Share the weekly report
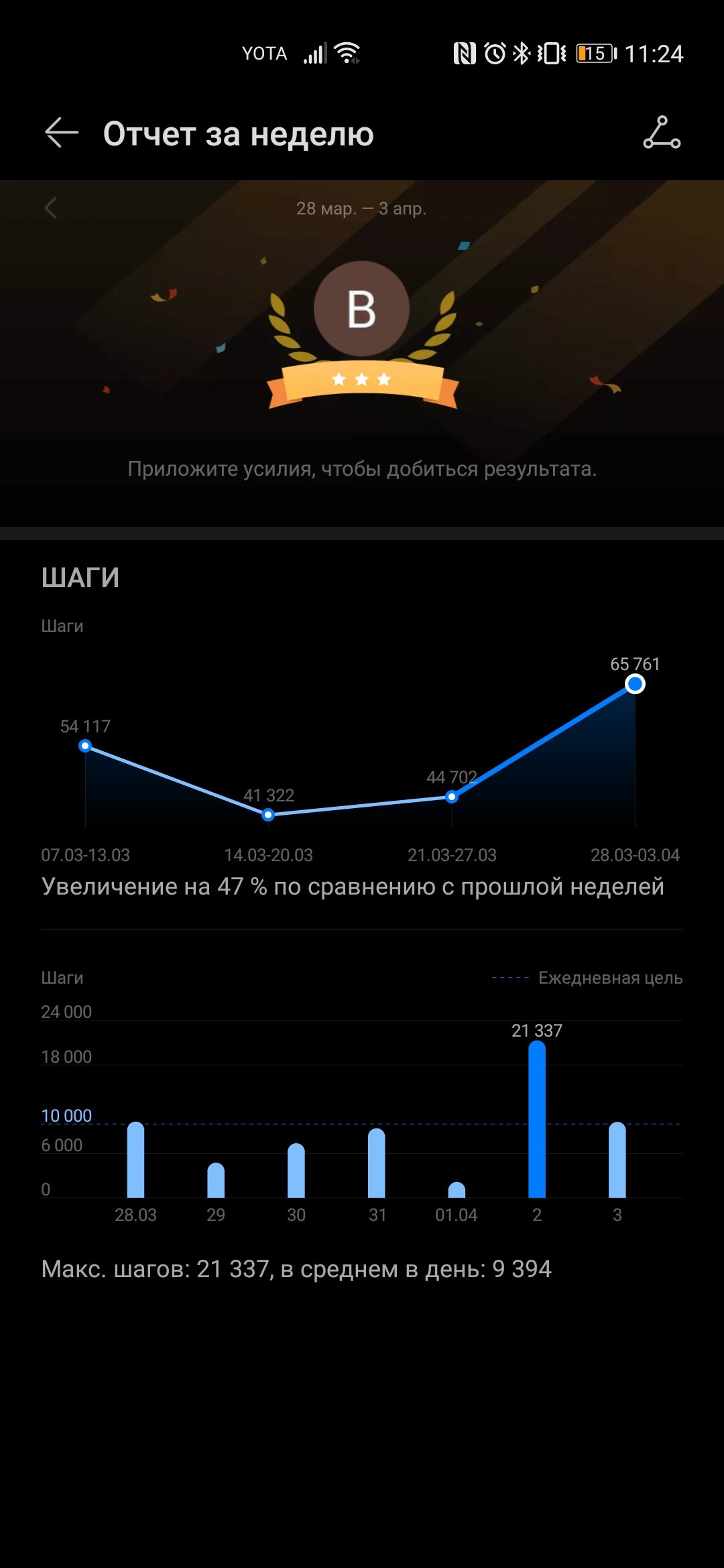This screenshot has height=1568, width=724. tap(662, 133)
